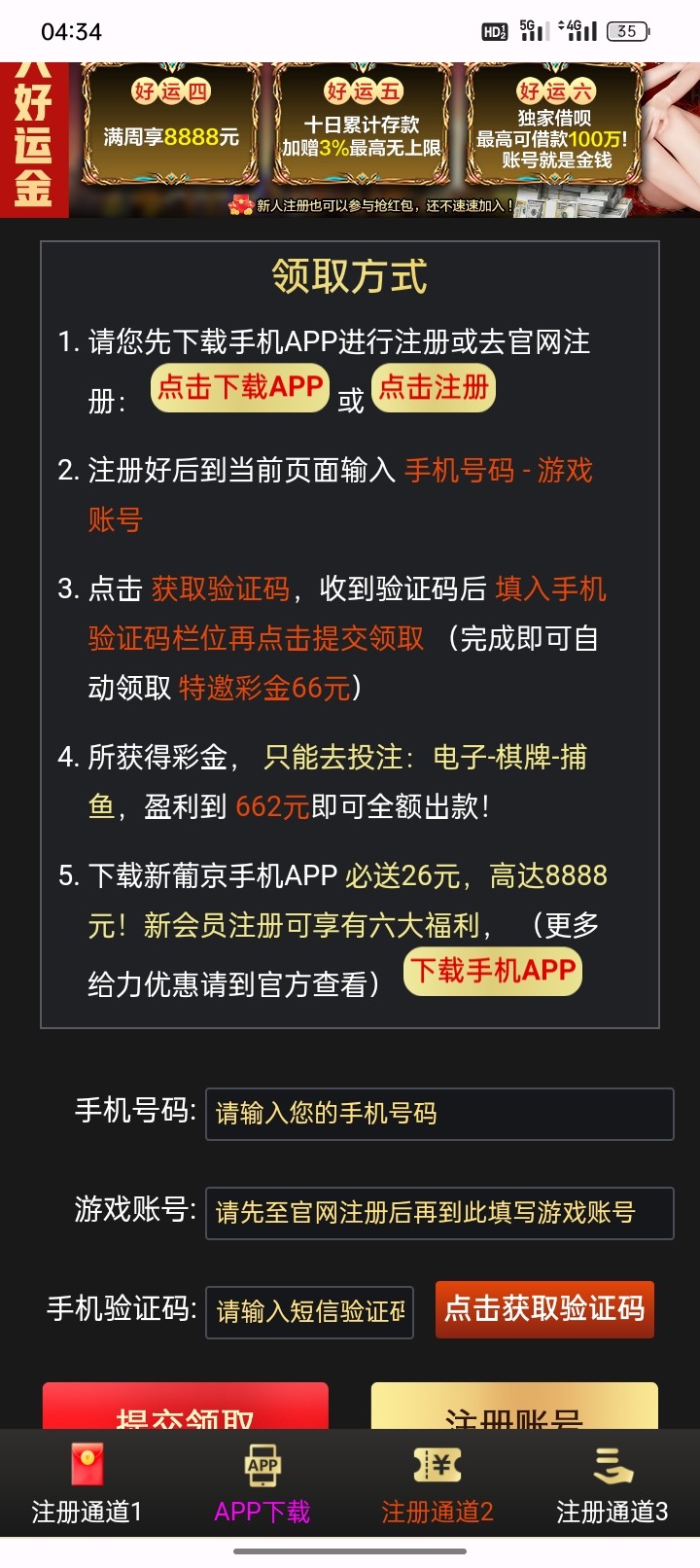Focus the 手机号码 input field

[x=439, y=1114]
